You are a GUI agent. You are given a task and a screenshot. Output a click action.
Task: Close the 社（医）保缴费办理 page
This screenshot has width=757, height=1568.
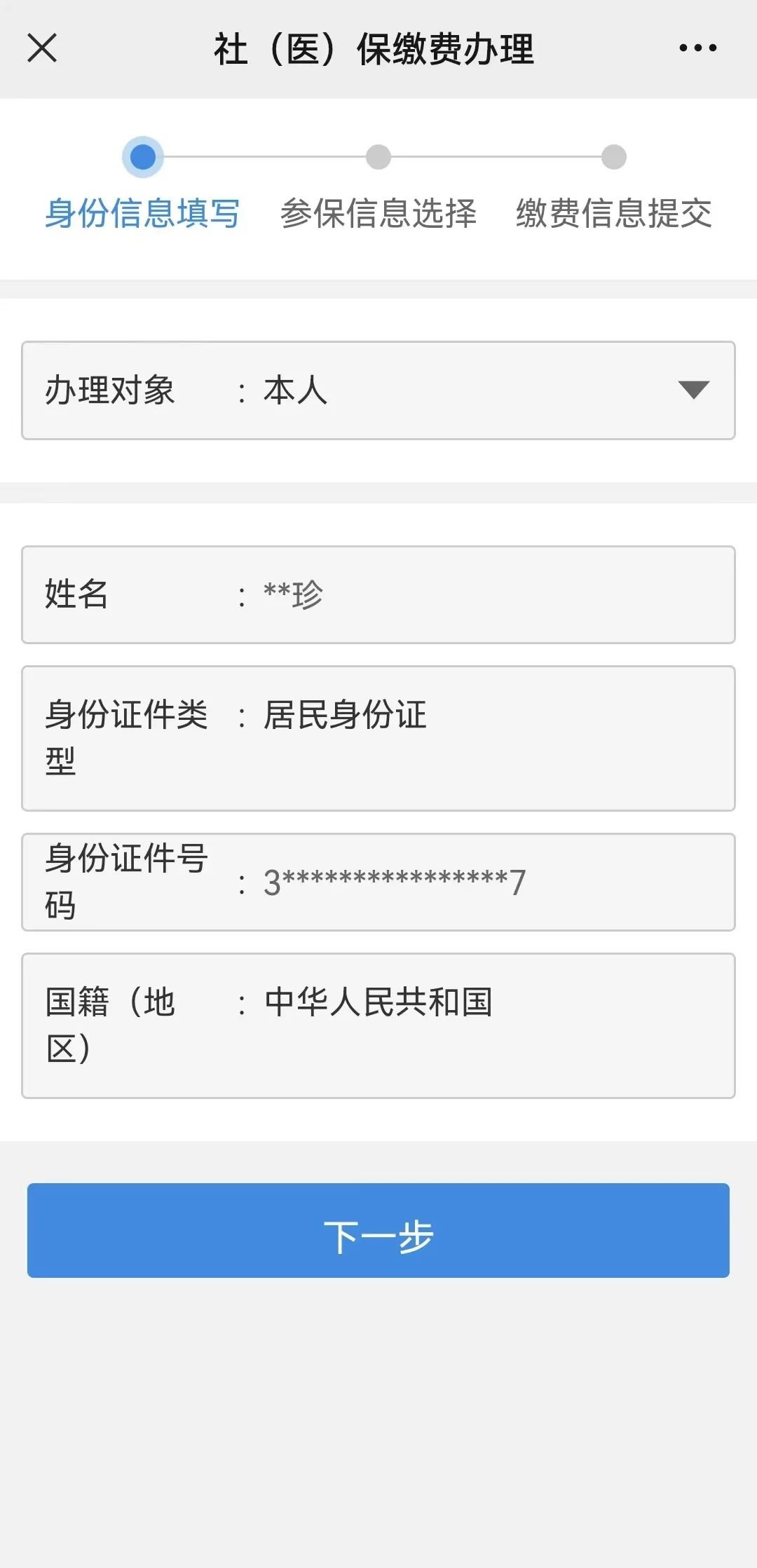point(42,48)
